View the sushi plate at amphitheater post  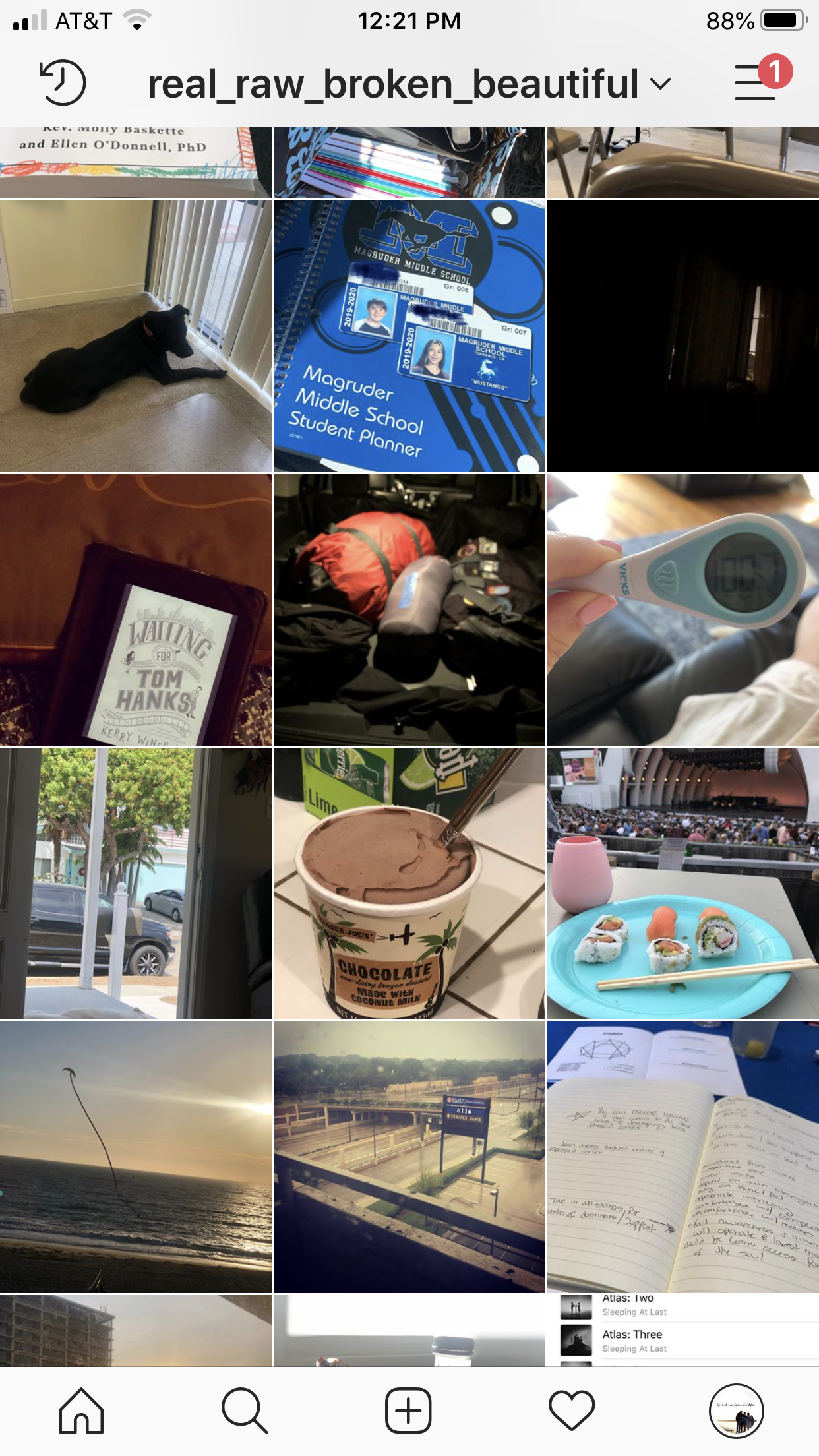coord(683,884)
